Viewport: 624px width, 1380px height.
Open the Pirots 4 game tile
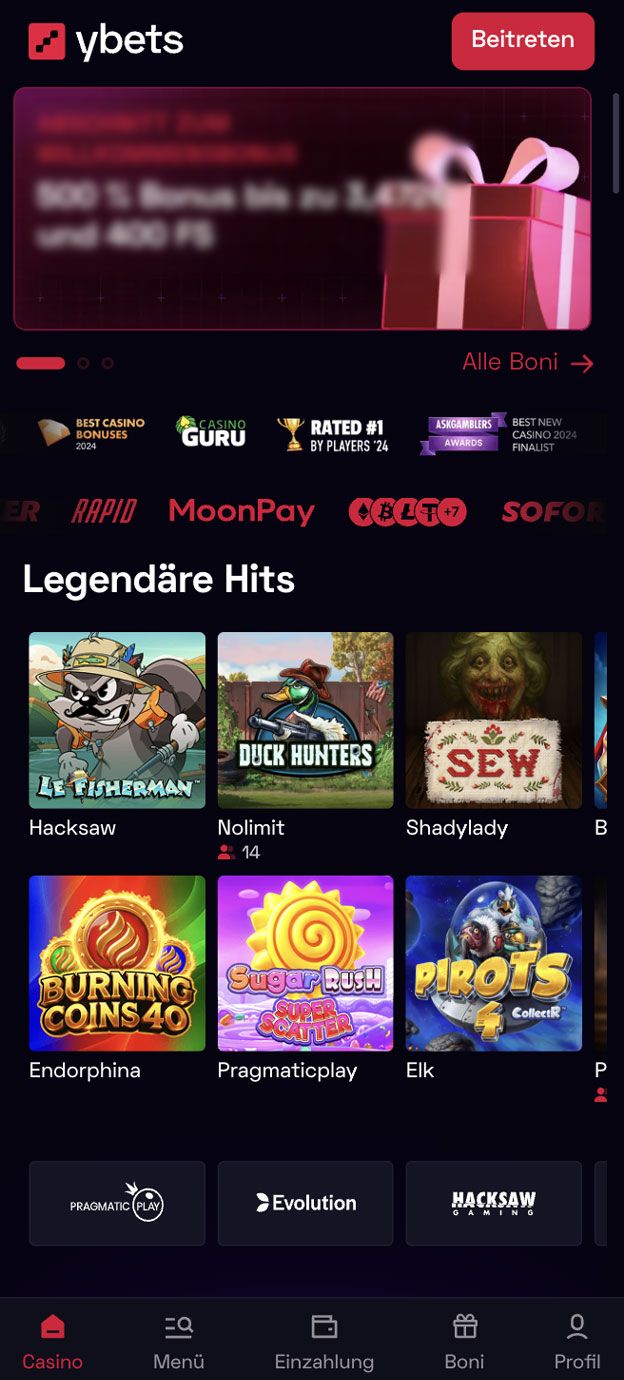pyautogui.click(x=493, y=963)
